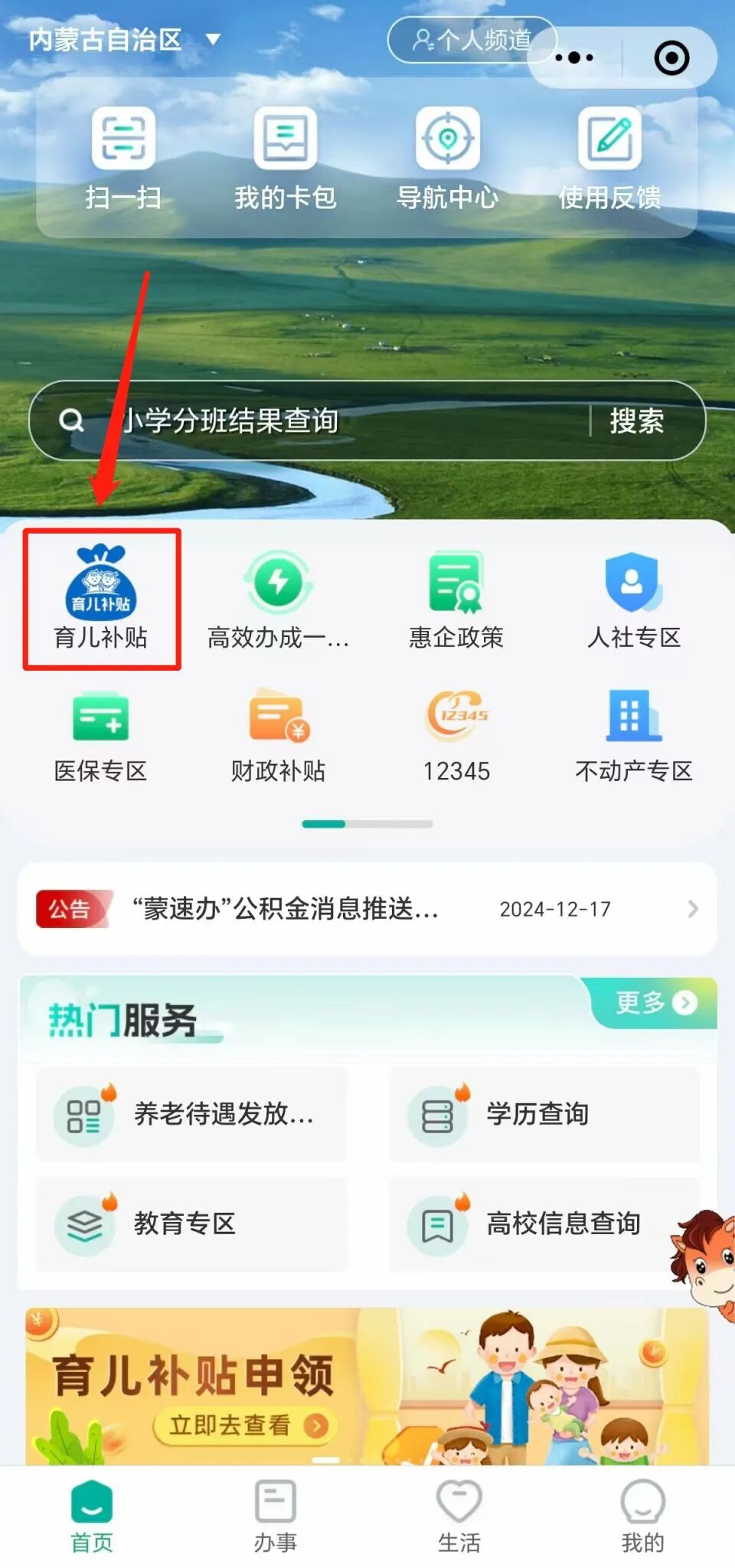Image resolution: width=735 pixels, height=1568 pixels.
Task: Click the 搜索 search button
Action: [x=636, y=420]
